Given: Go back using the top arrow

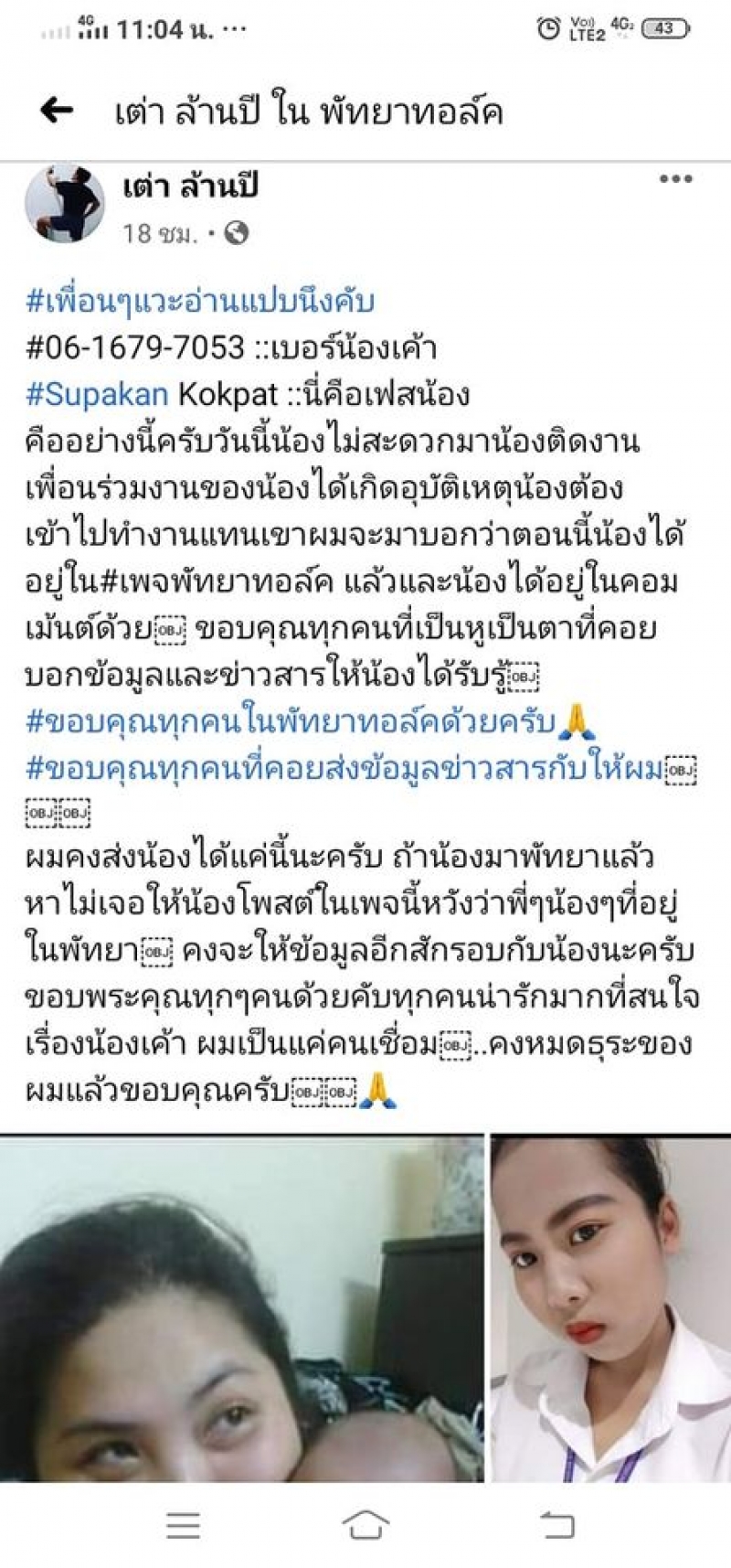Looking at the screenshot, I should (57, 111).
